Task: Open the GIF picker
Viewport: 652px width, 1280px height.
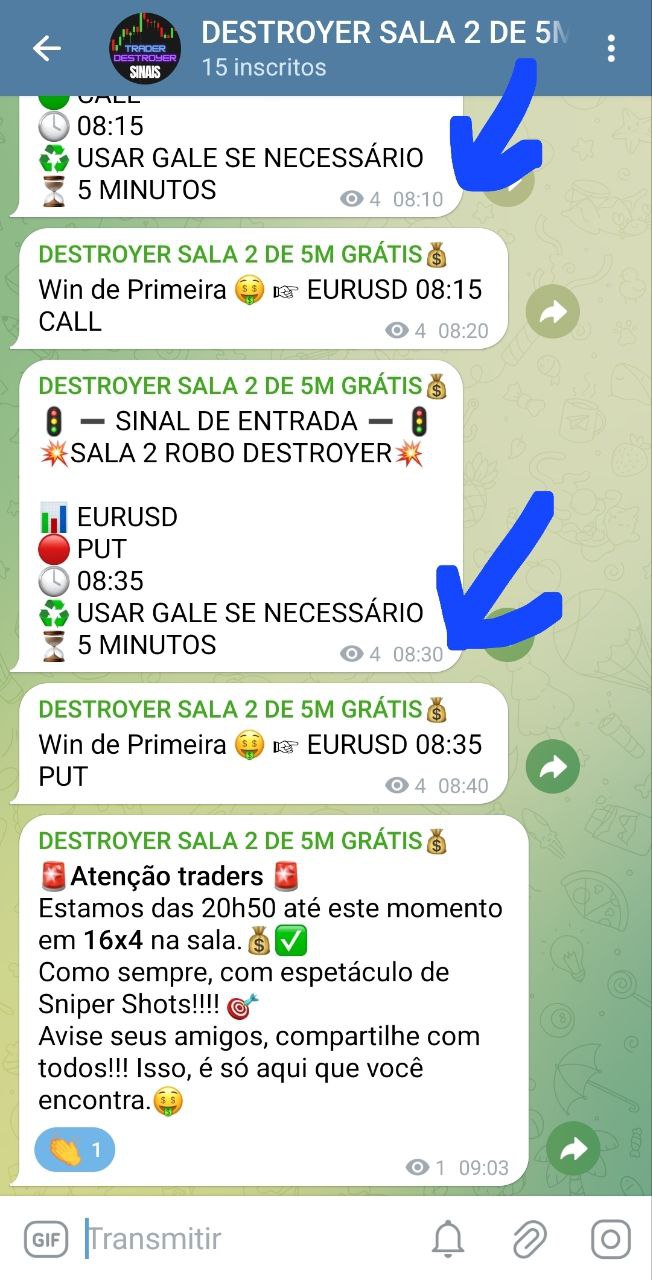Action: coord(45,1240)
